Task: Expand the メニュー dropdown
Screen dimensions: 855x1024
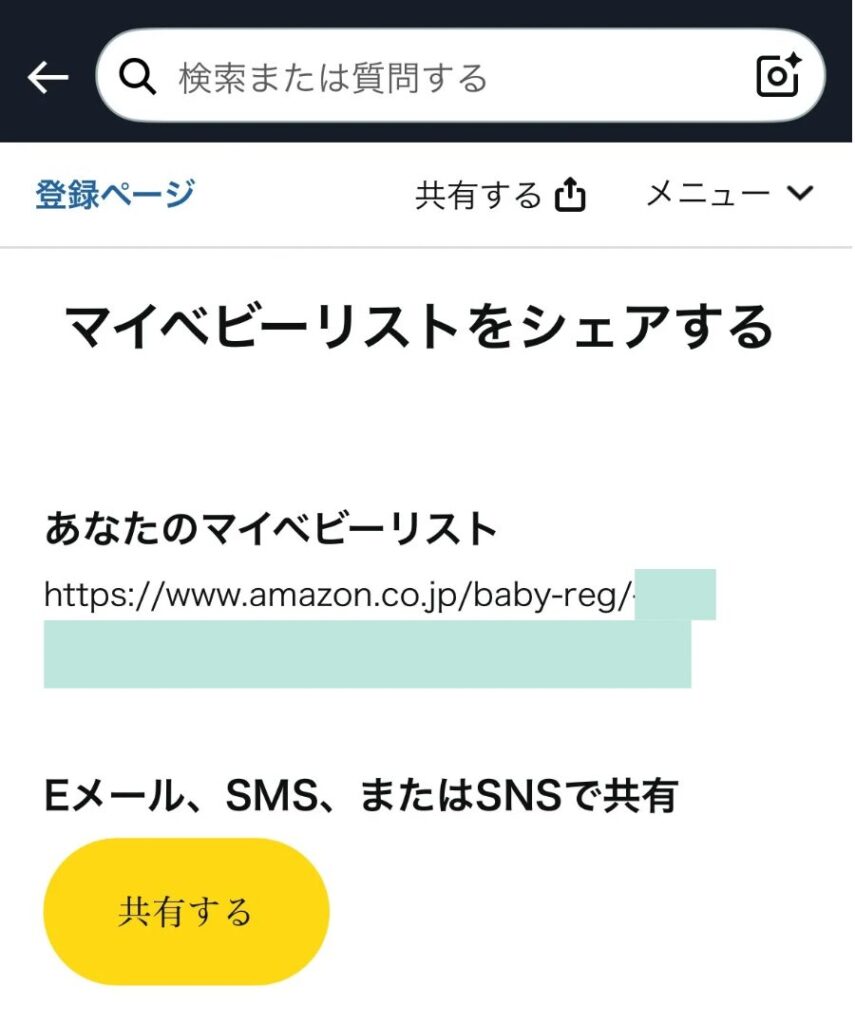Action: tap(730, 194)
